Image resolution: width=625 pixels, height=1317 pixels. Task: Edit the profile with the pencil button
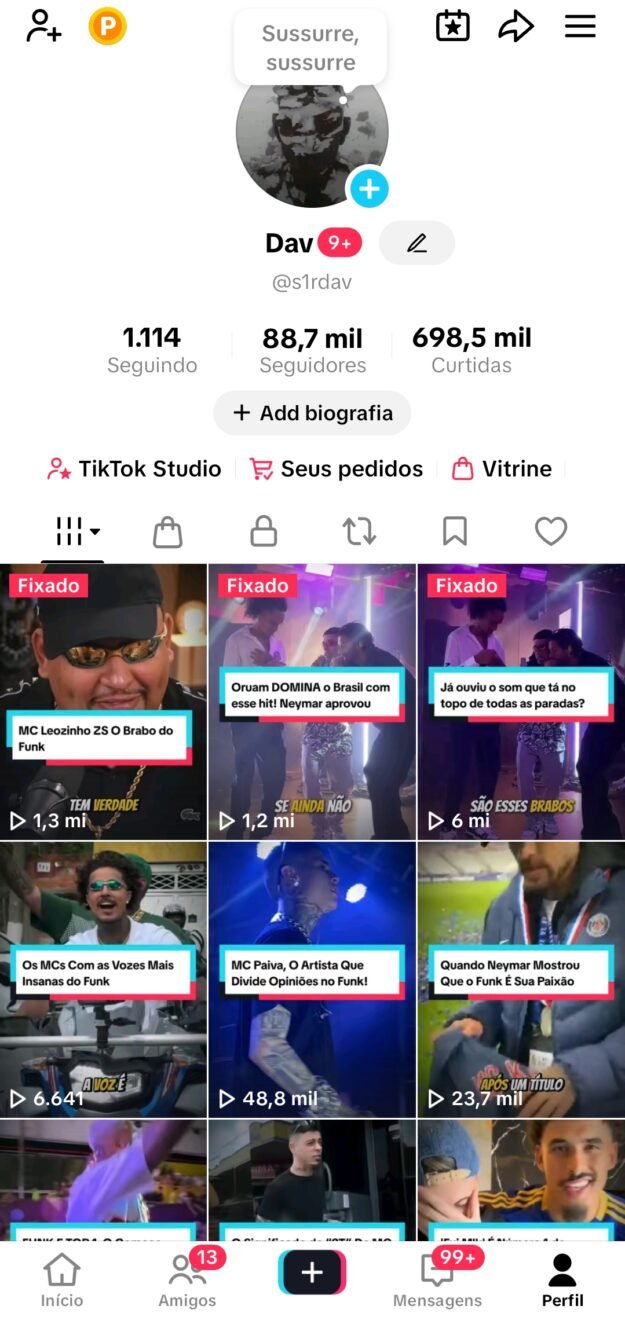[417, 243]
